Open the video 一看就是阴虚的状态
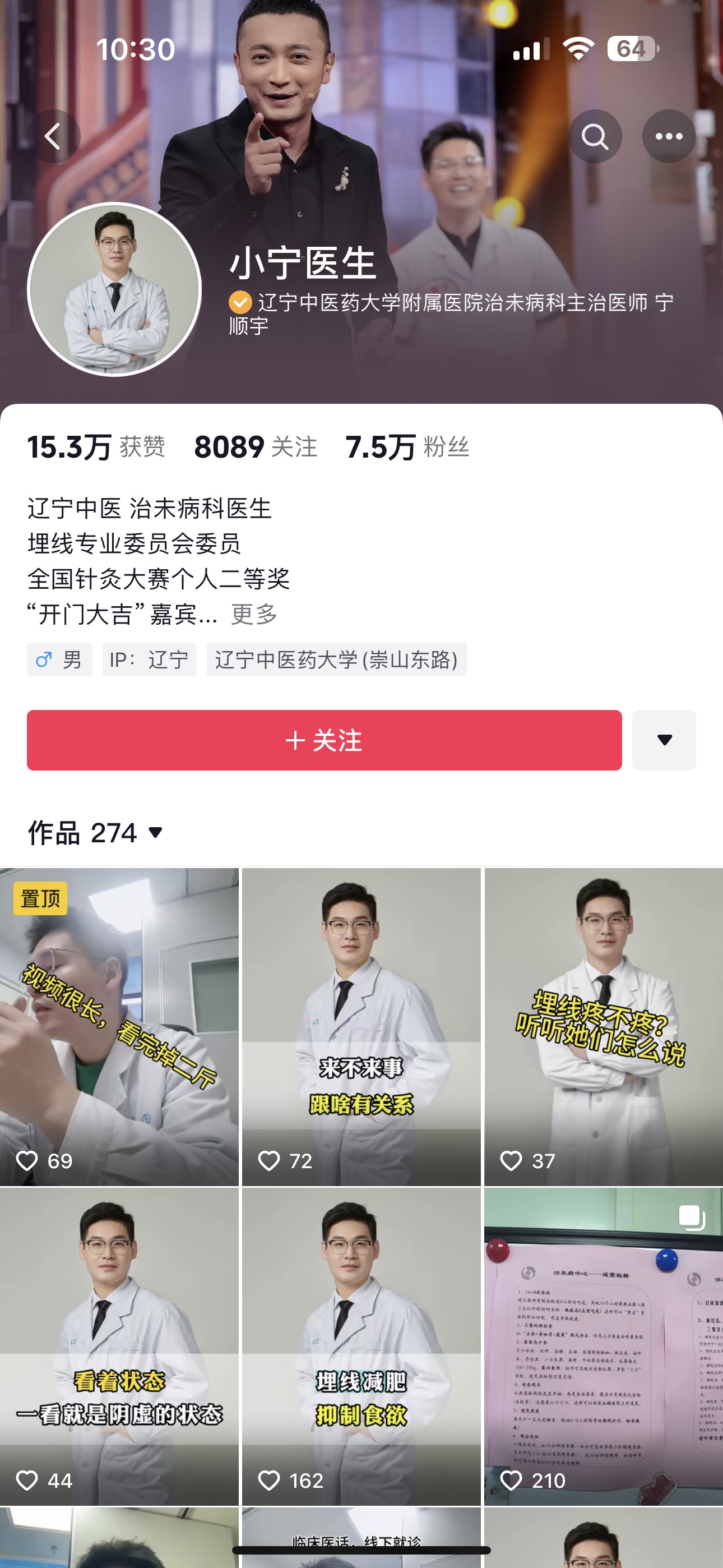The image size is (723, 1568). tap(119, 1346)
